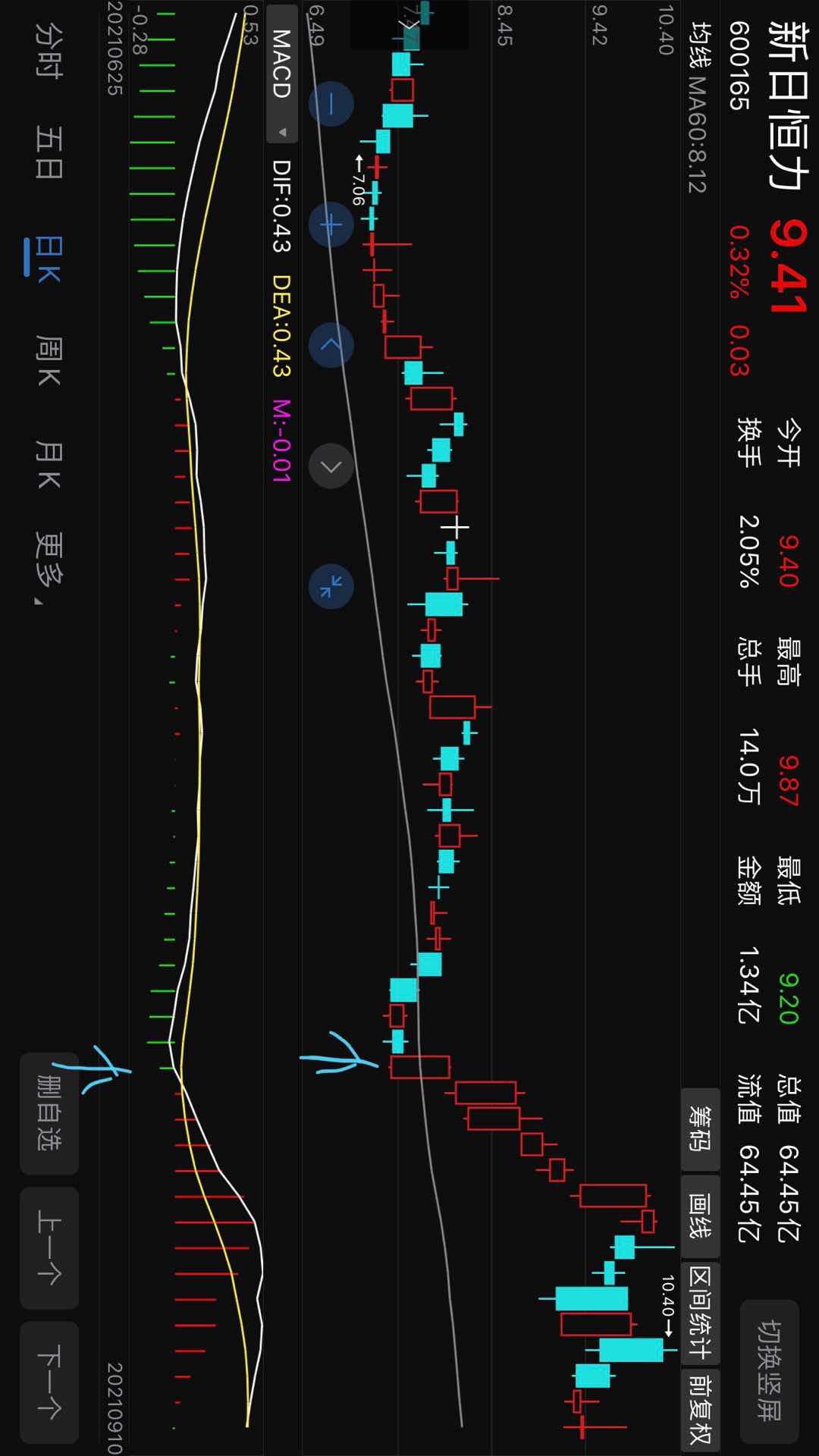Zoom out the K-line chart with minus
819x1456 pixels.
click(x=331, y=104)
